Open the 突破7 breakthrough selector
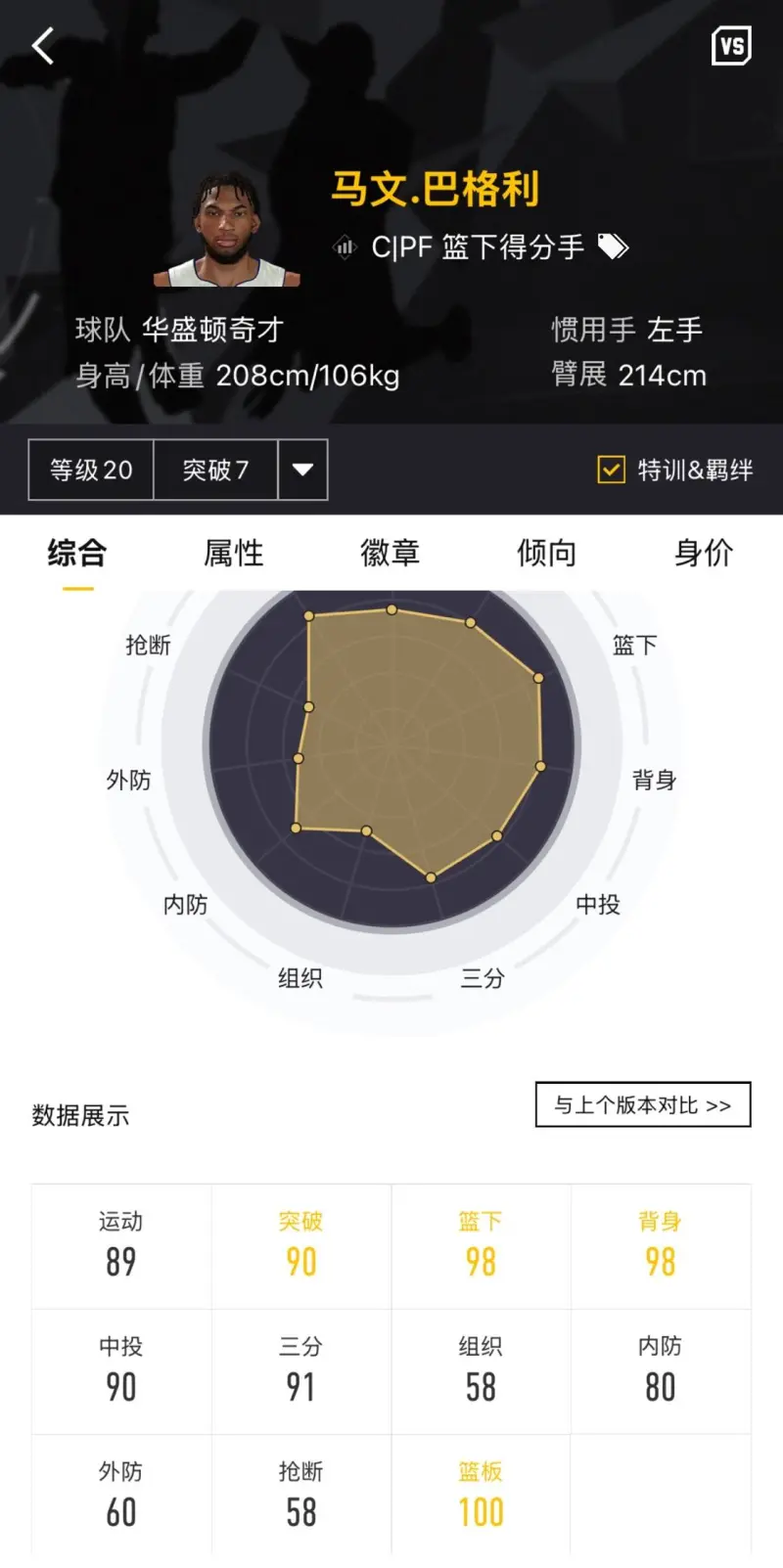 tap(215, 470)
